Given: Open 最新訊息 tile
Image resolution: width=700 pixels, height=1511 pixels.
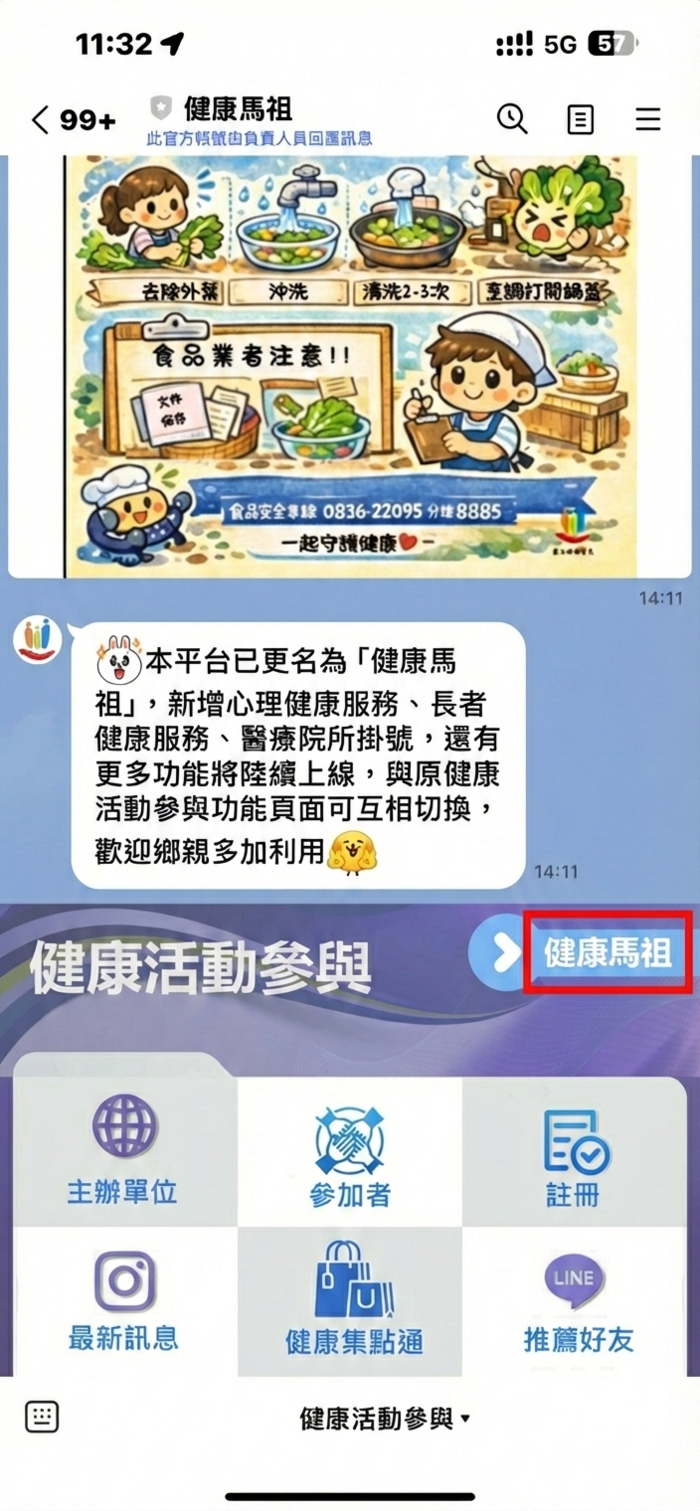Looking at the screenshot, I should tap(124, 1300).
